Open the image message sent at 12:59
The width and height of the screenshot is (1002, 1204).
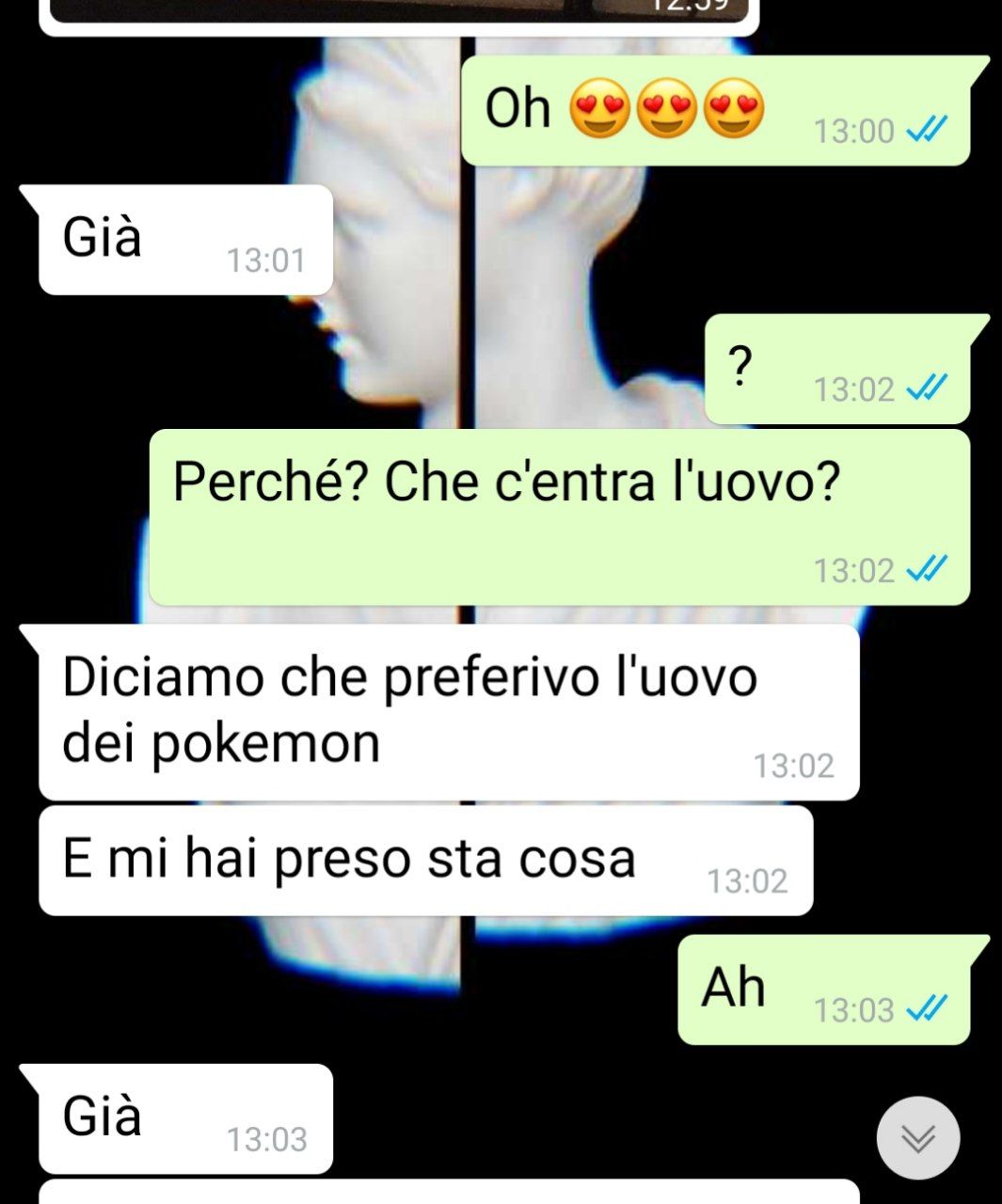pyautogui.click(x=398, y=11)
